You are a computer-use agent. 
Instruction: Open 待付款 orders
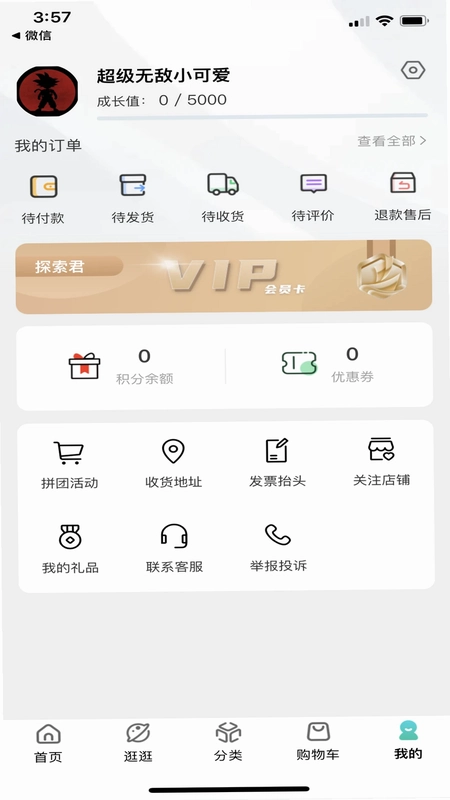point(43,199)
